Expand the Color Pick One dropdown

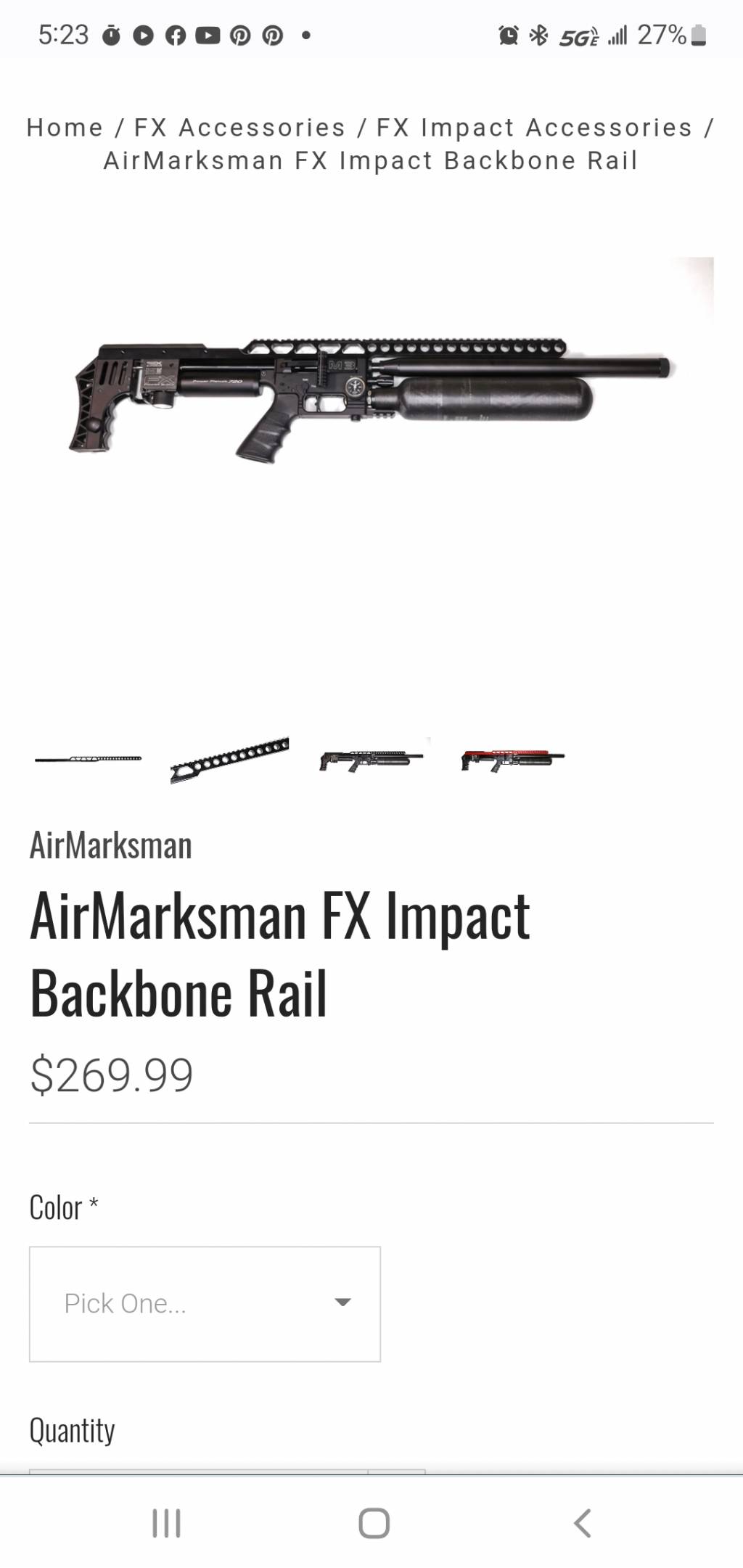205,1304
